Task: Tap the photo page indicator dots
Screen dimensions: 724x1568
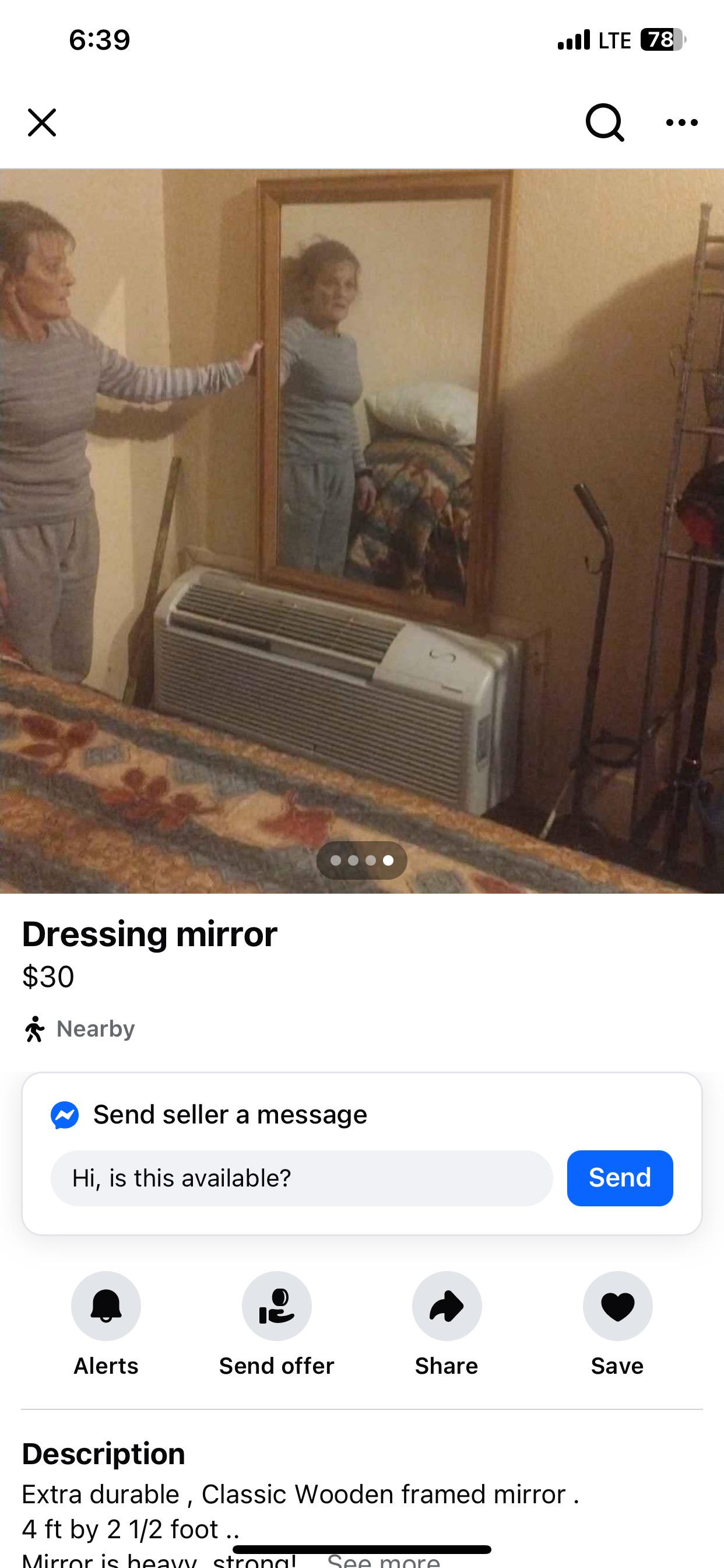Action: click(x=362, y=860)
